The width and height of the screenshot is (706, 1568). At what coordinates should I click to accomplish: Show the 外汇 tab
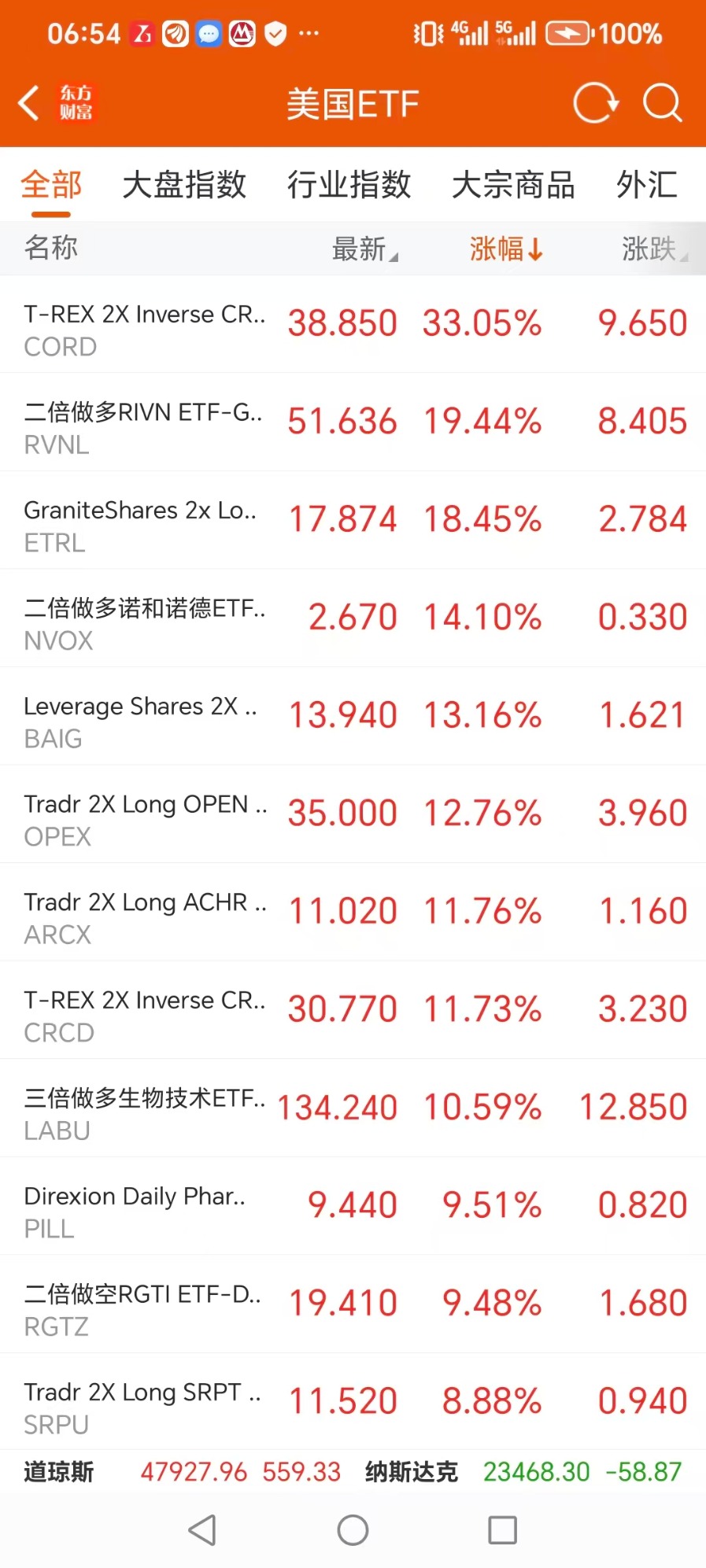pos(646,186)
